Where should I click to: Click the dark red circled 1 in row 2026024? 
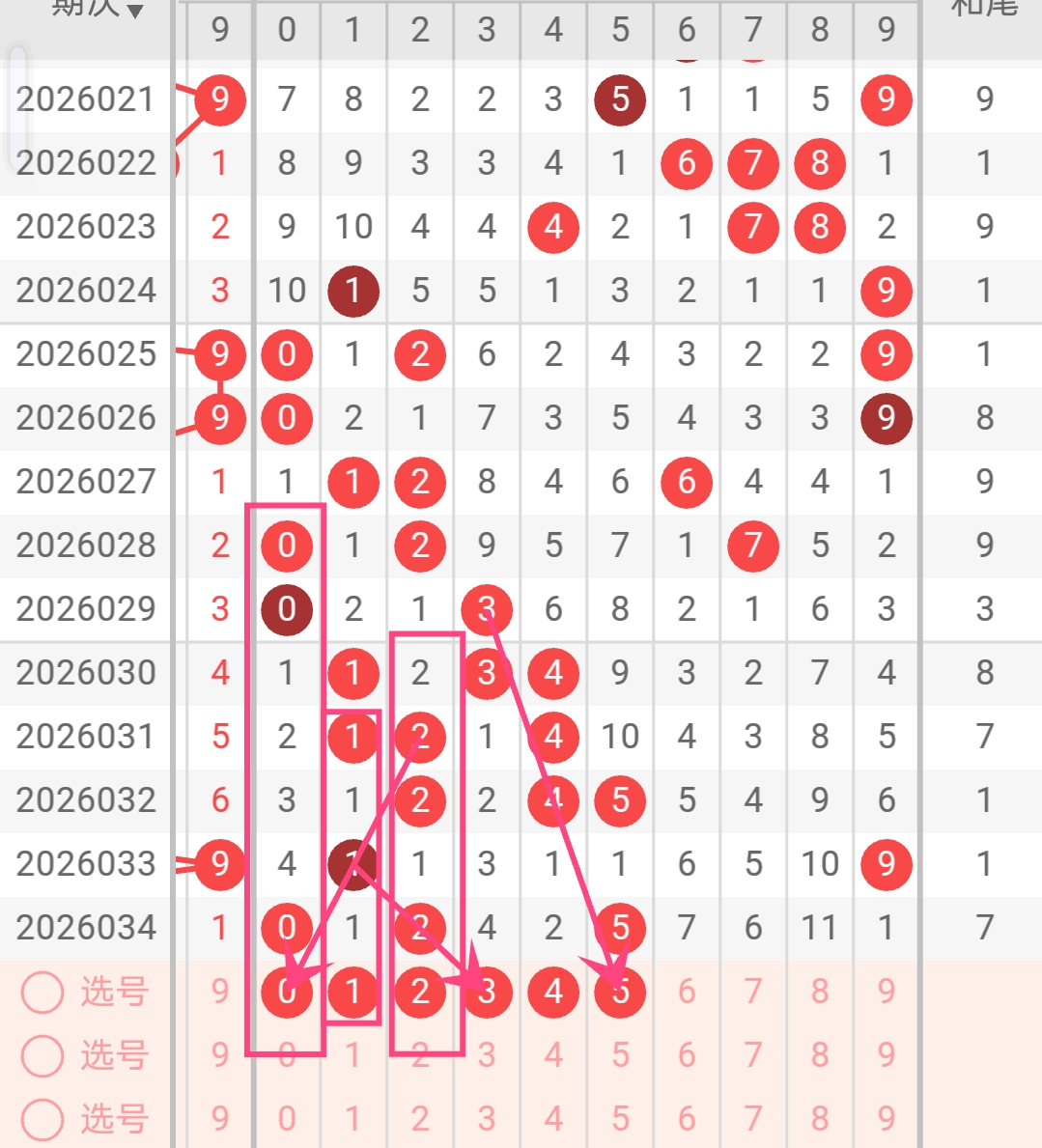tap(352, 291)
